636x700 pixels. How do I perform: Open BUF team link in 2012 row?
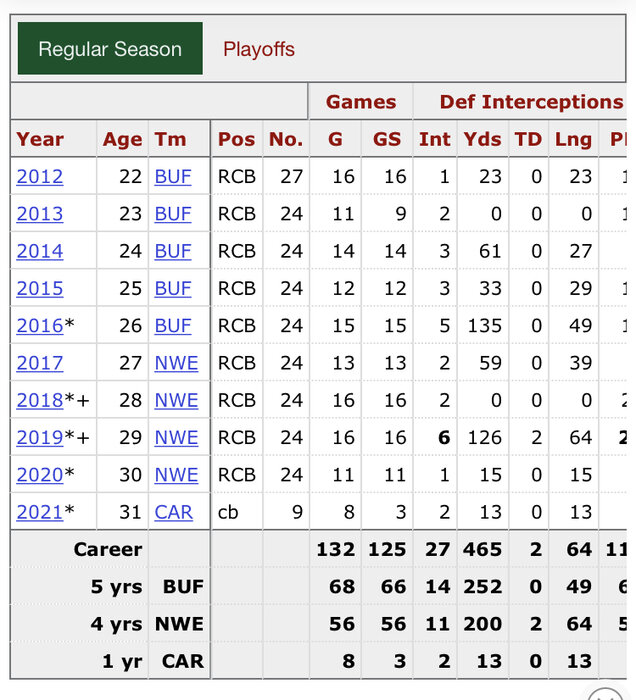[172, 177]
